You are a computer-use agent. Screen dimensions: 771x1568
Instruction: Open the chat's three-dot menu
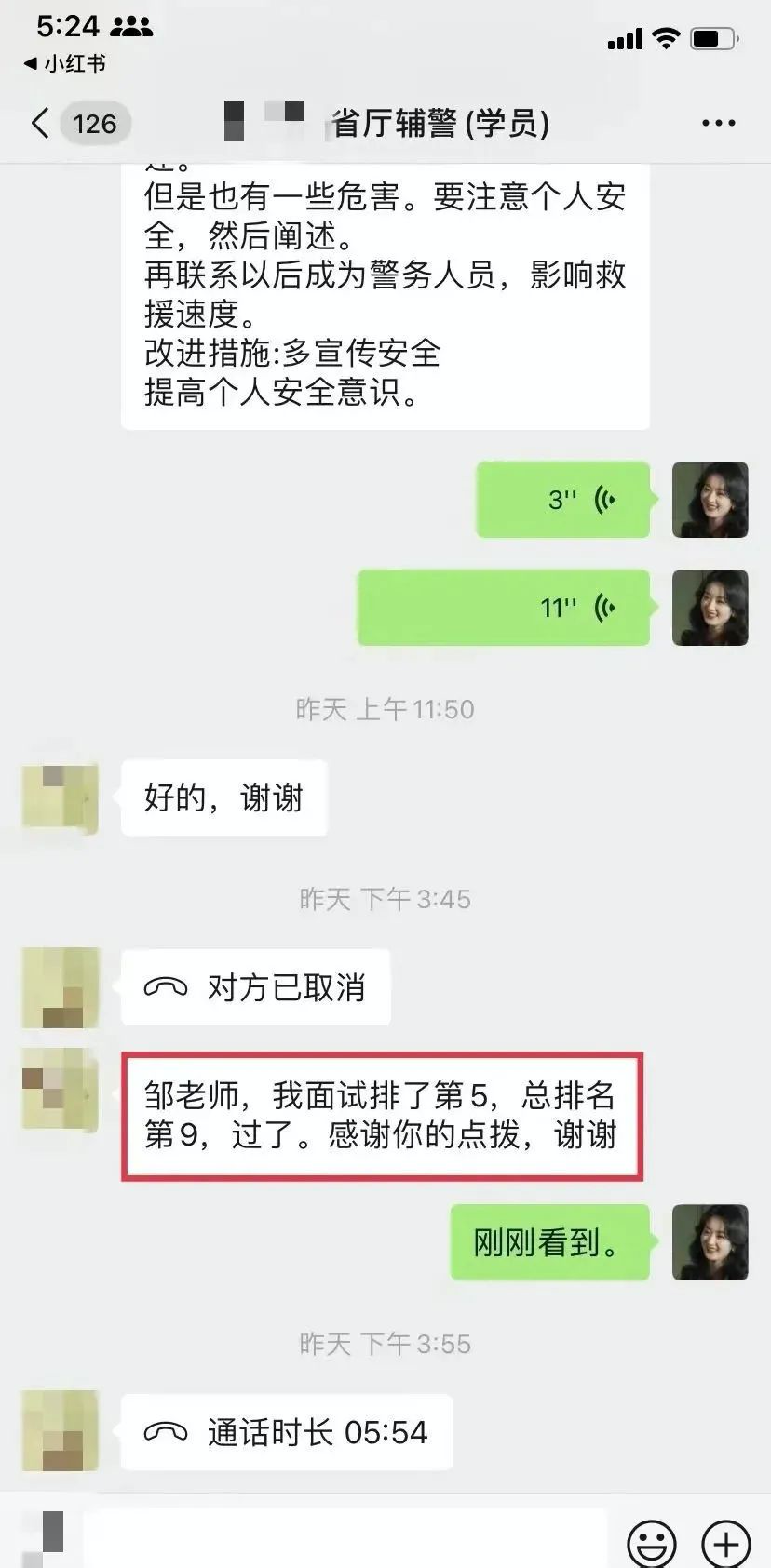click(x=718, y=124)
